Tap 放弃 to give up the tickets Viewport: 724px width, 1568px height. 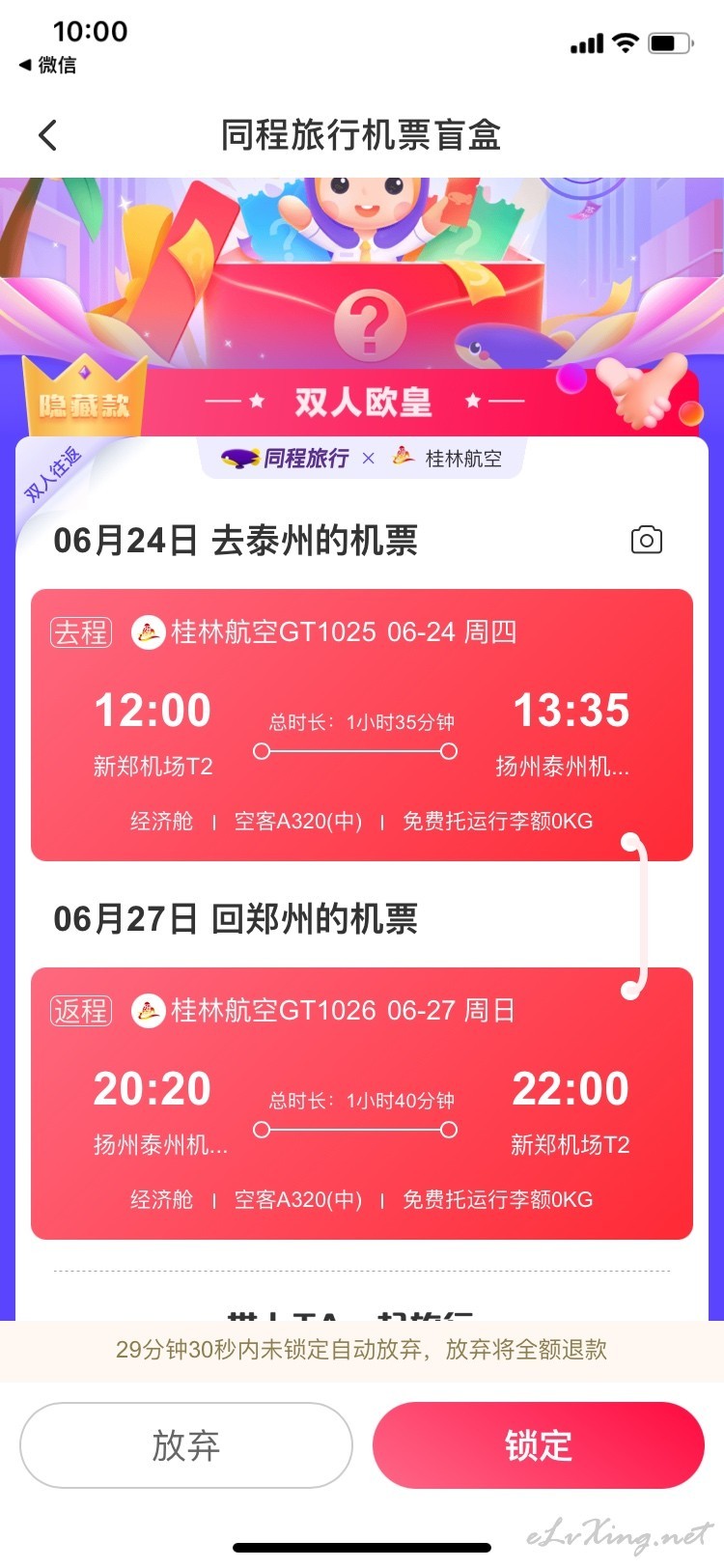[x=186, y=1445]
